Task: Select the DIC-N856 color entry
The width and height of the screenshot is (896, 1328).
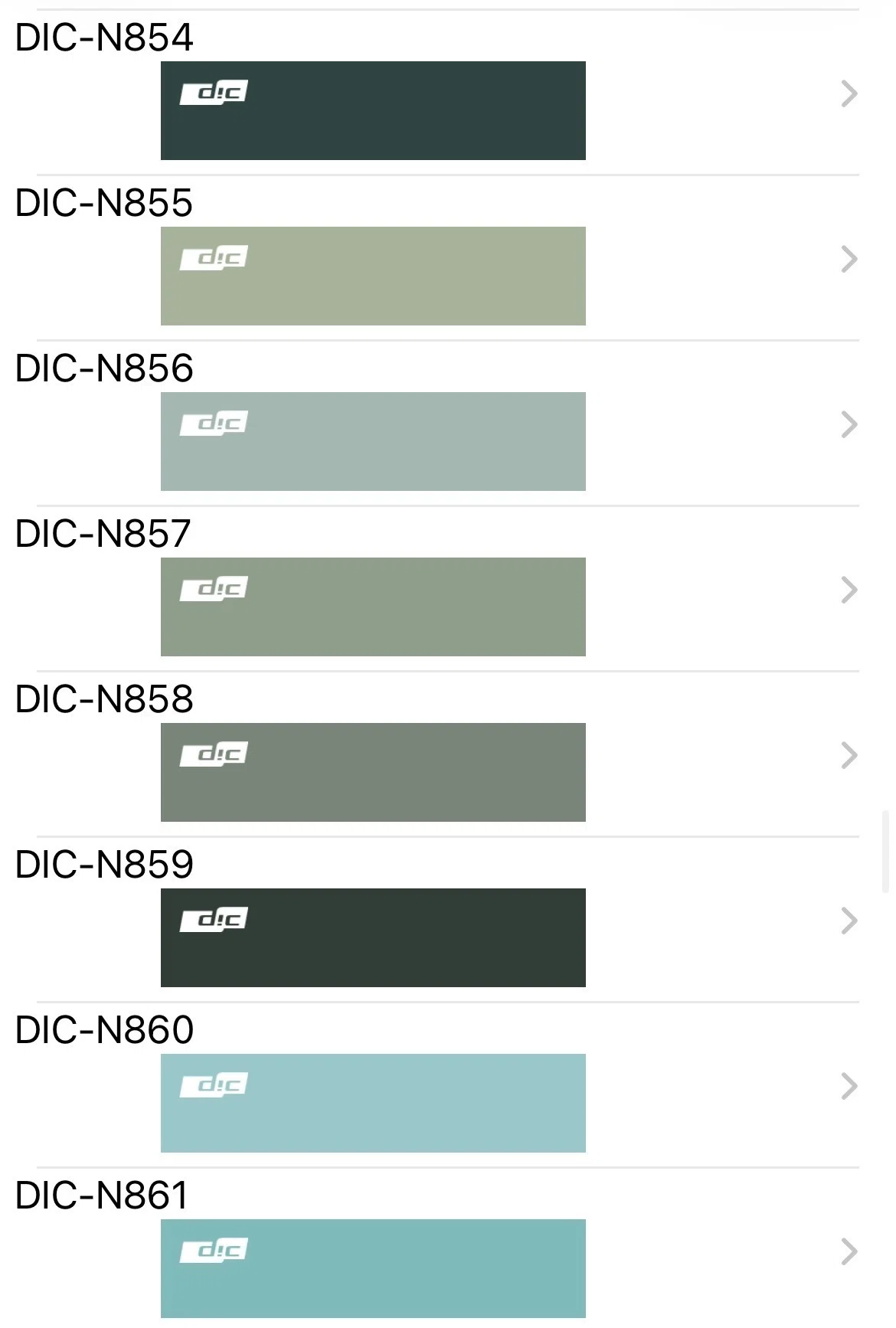Action: [x=448, y=424]
